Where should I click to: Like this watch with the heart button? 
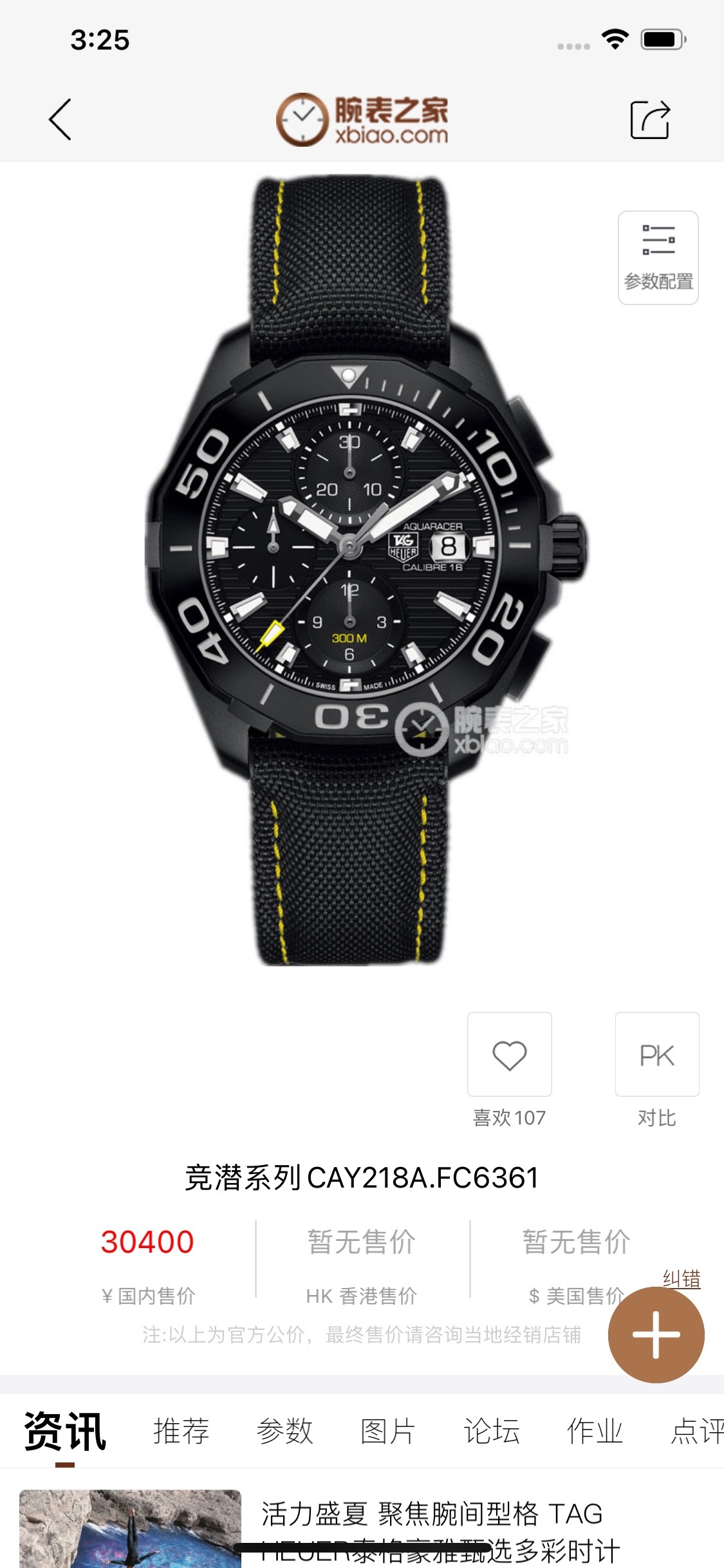[x=509, y=1054]
